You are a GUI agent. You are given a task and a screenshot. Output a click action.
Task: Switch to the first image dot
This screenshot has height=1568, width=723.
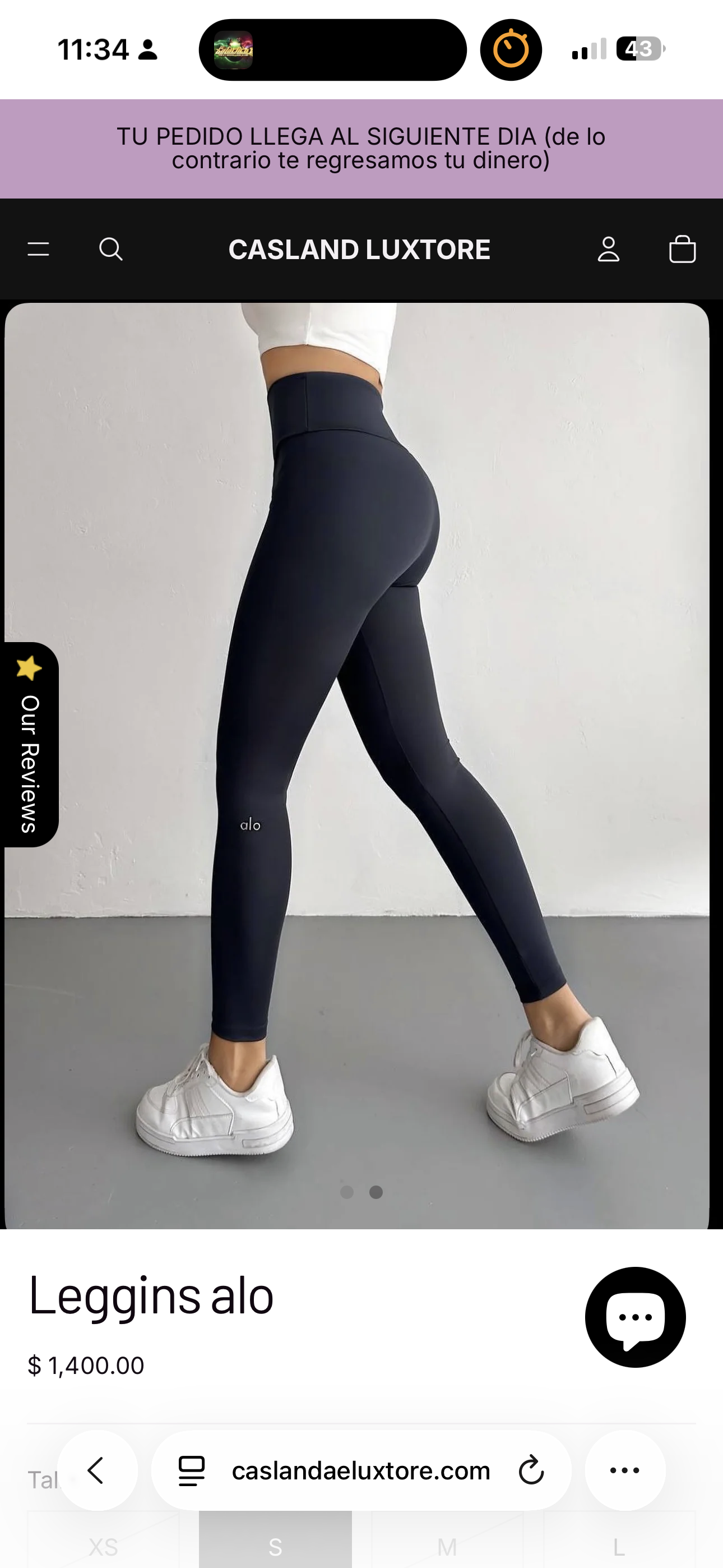(347, 1192)
